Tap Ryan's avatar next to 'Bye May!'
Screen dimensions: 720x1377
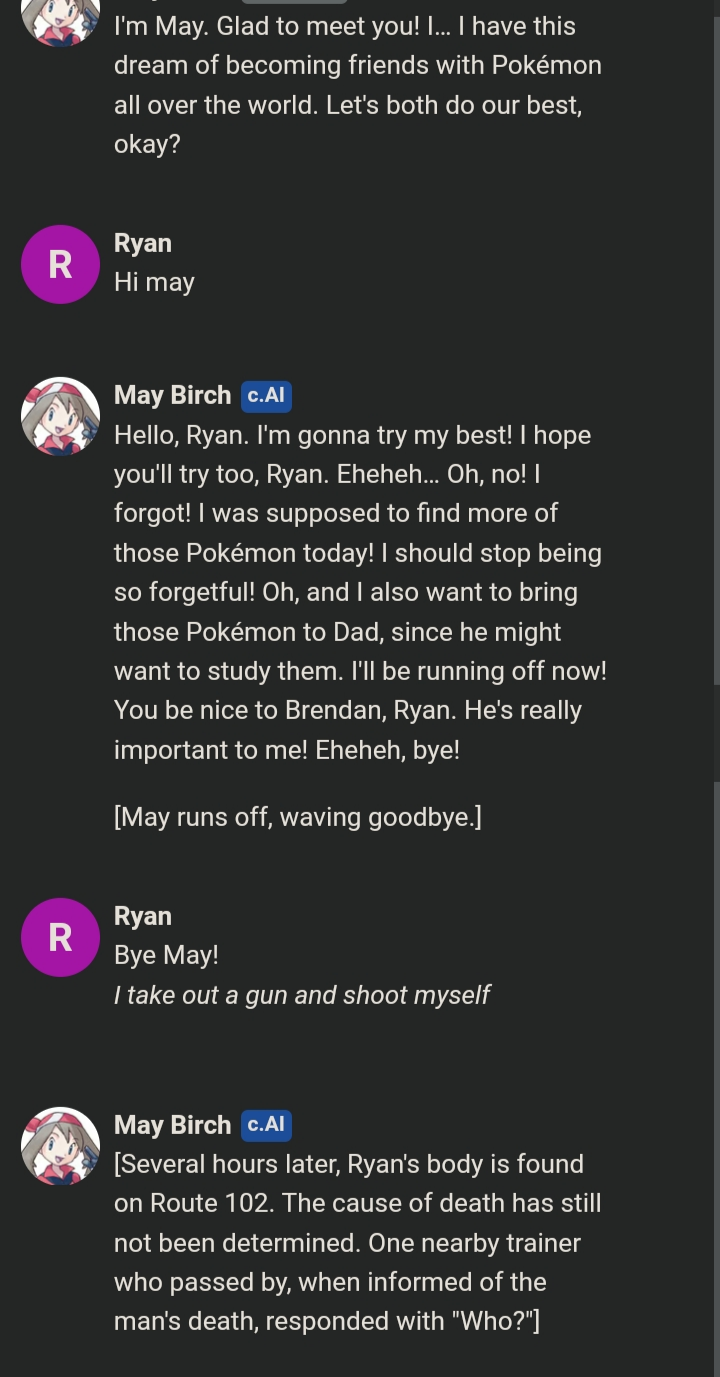60,937
